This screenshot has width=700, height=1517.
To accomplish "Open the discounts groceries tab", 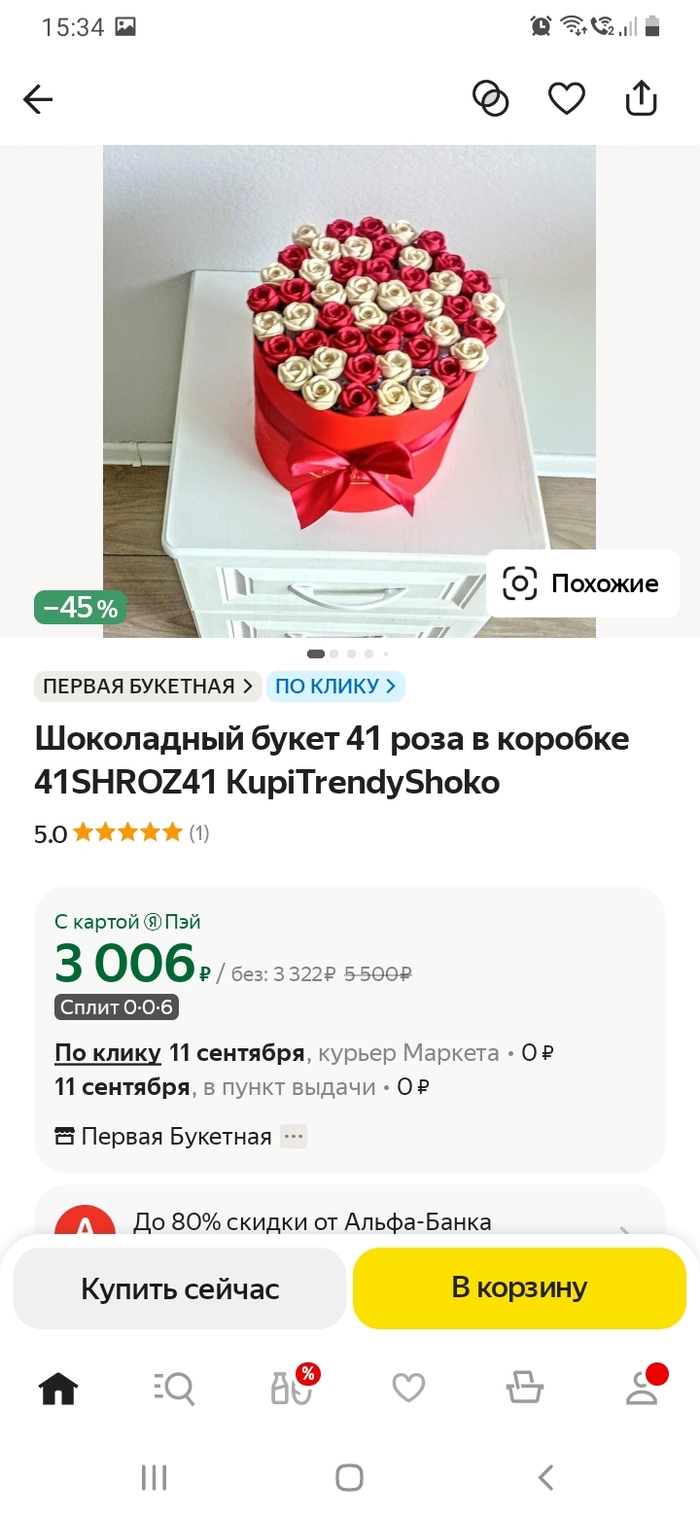I will [x=291, y=1388].
